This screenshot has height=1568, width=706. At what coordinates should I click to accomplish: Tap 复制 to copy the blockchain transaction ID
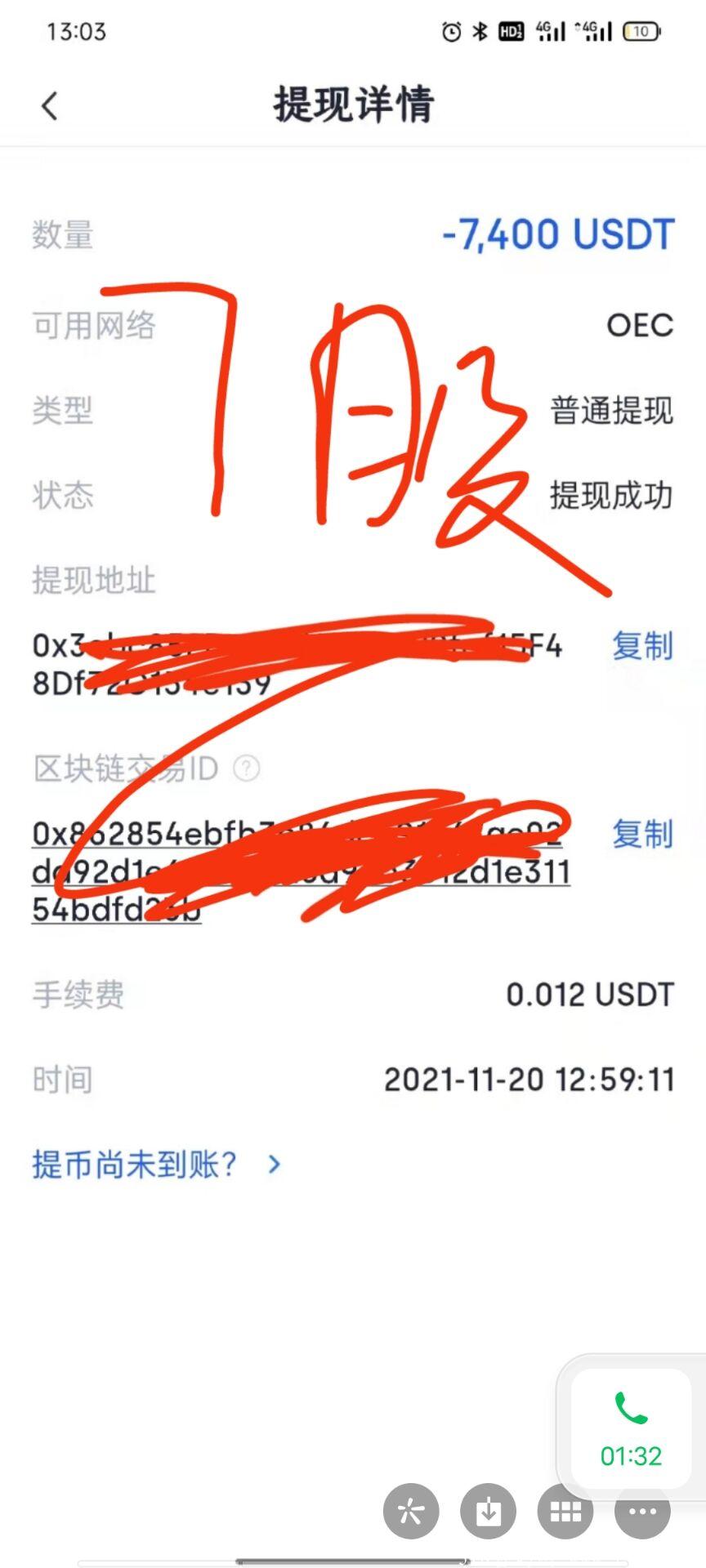click(641, 835)
